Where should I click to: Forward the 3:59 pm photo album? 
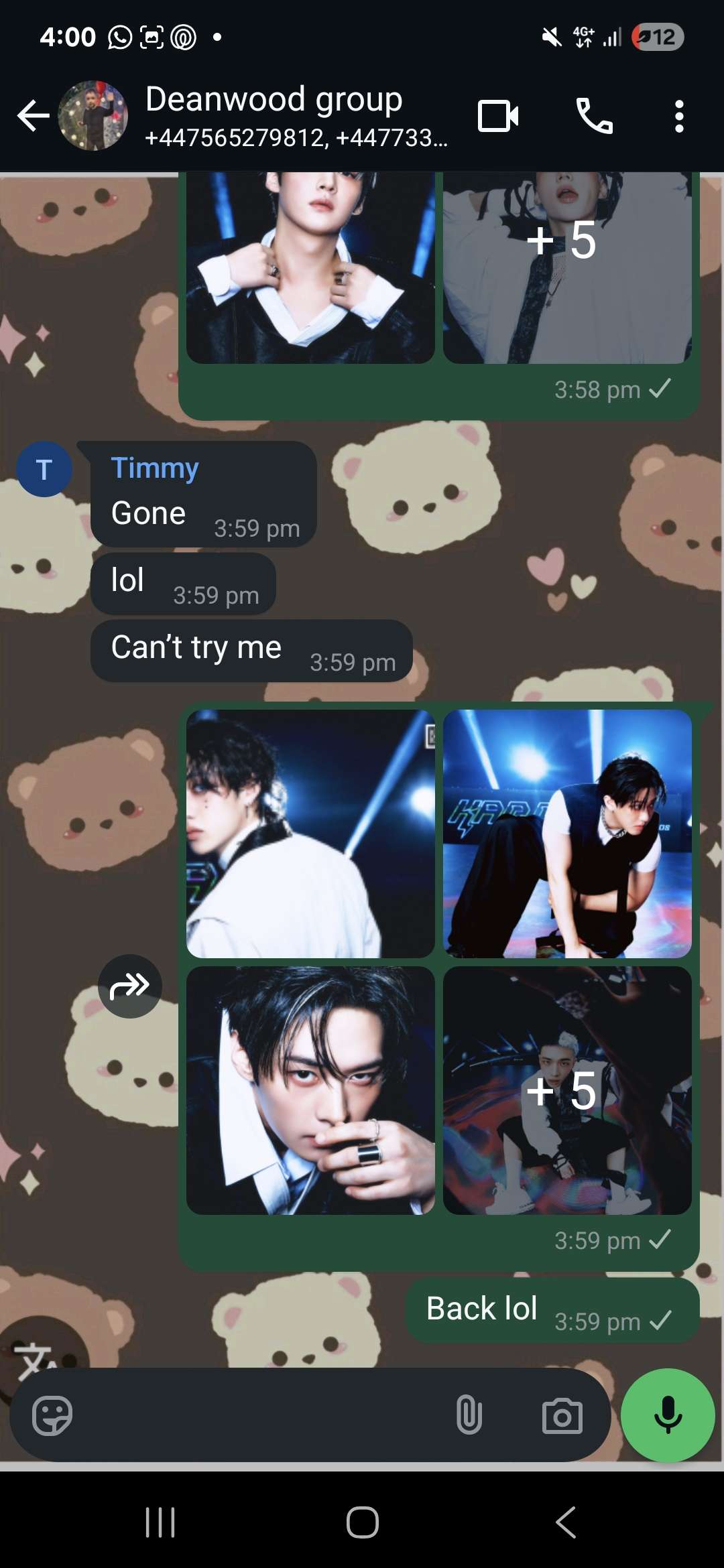130,986
